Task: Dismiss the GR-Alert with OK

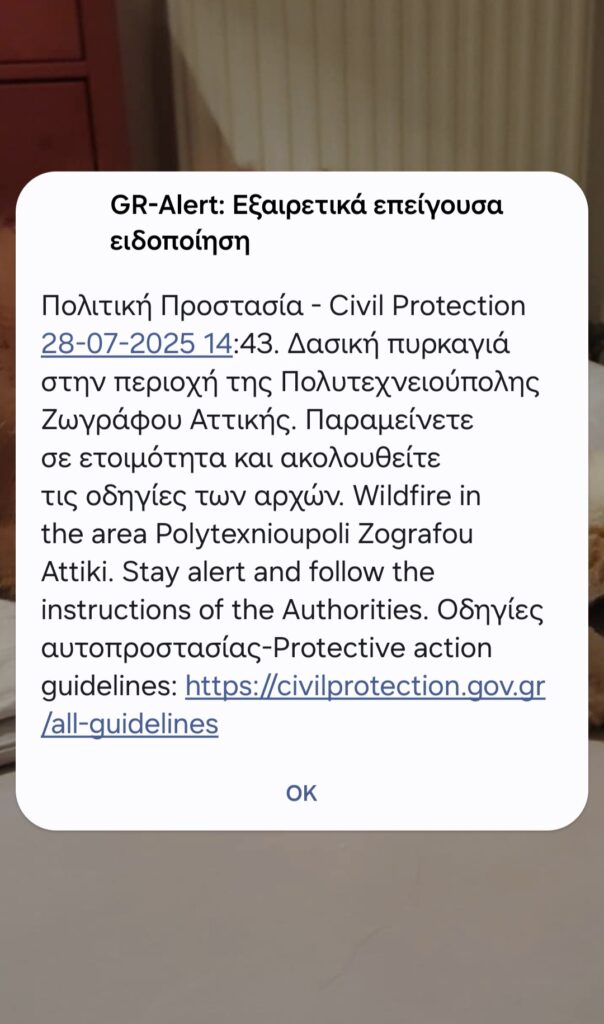Action: (301, 793)
